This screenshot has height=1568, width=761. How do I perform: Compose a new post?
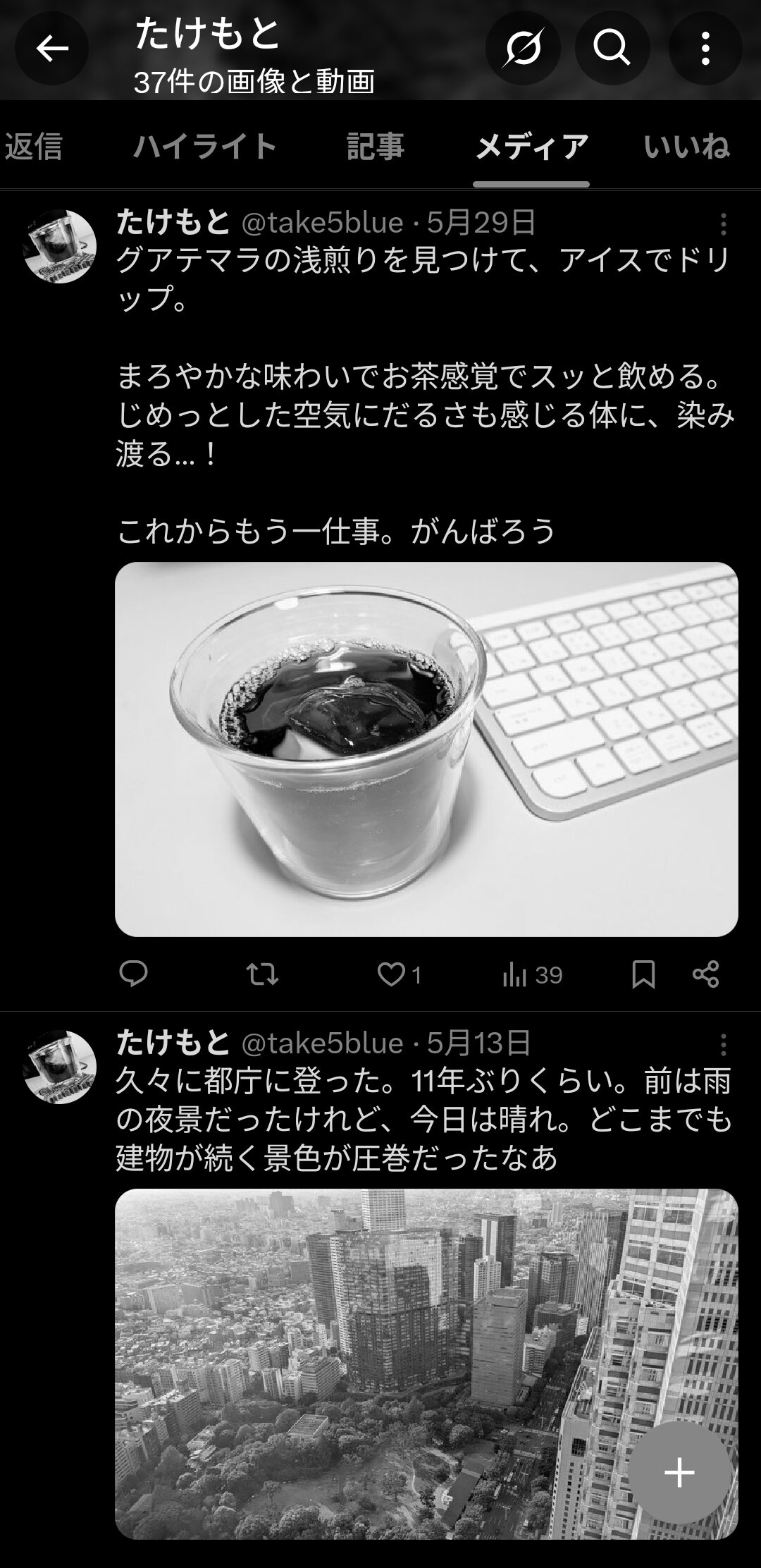point(679,1473)
